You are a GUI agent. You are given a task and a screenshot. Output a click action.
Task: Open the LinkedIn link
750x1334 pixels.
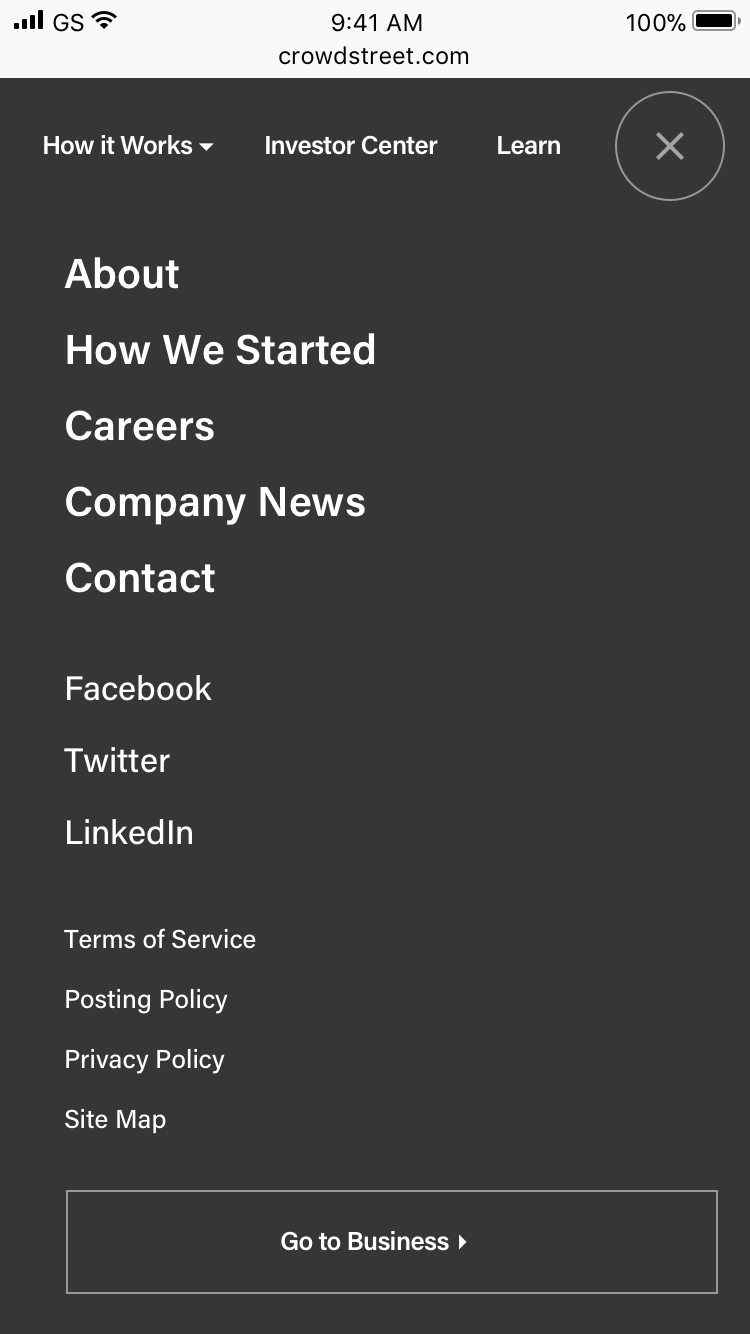click(129, 832)
